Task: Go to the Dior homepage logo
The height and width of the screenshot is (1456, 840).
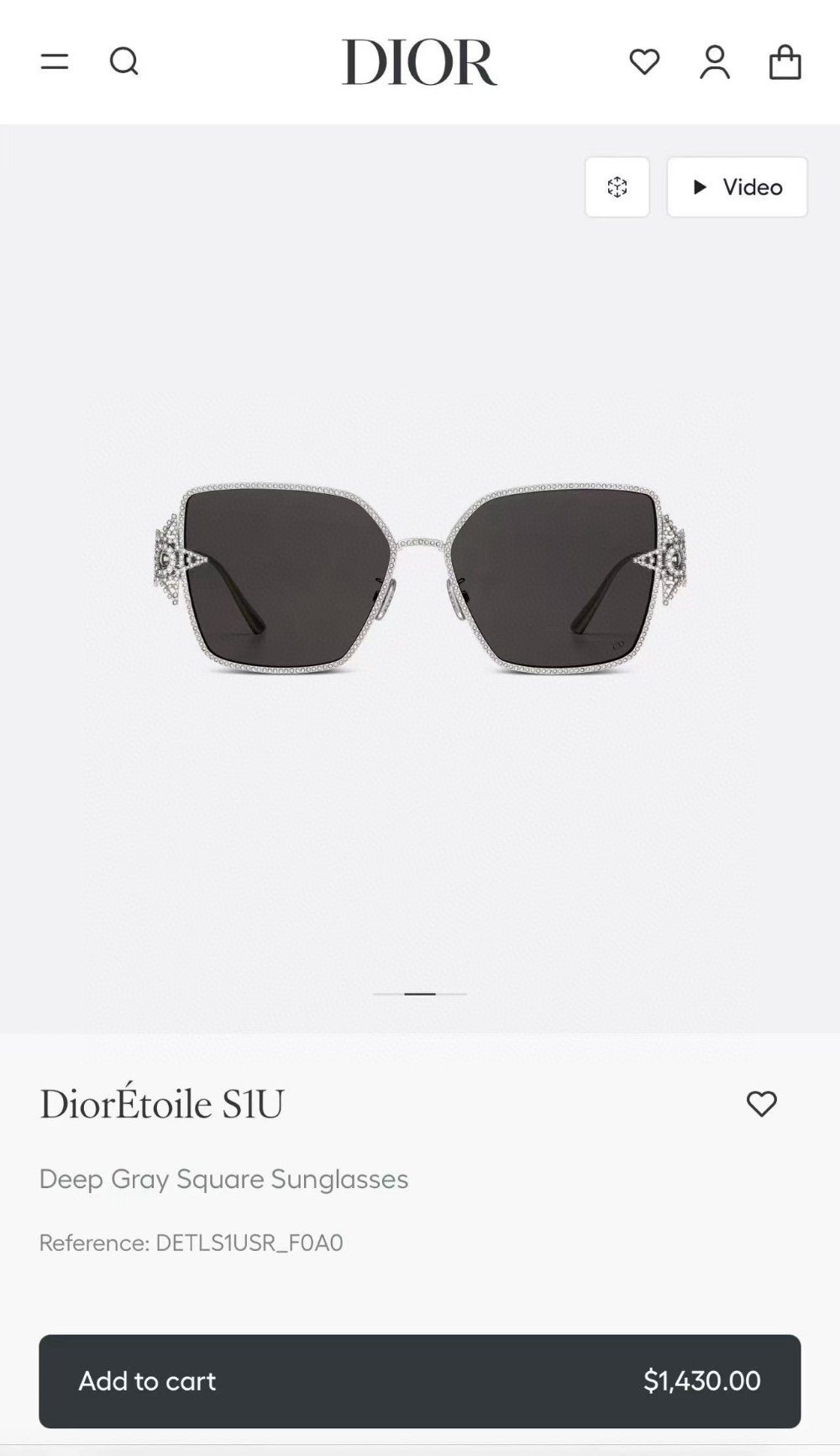Action: (x=419, y=62)
